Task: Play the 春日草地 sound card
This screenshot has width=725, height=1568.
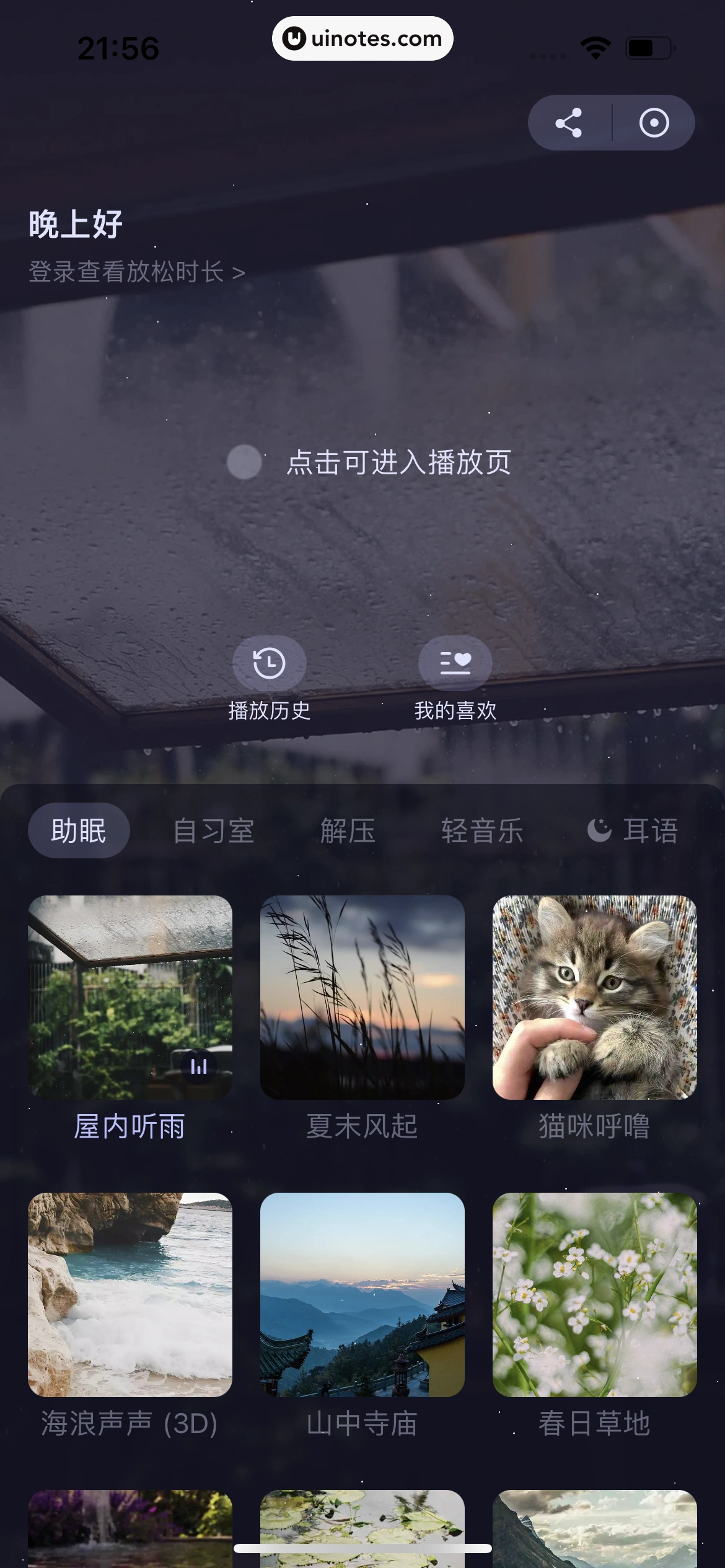Action: [594, 1294]
